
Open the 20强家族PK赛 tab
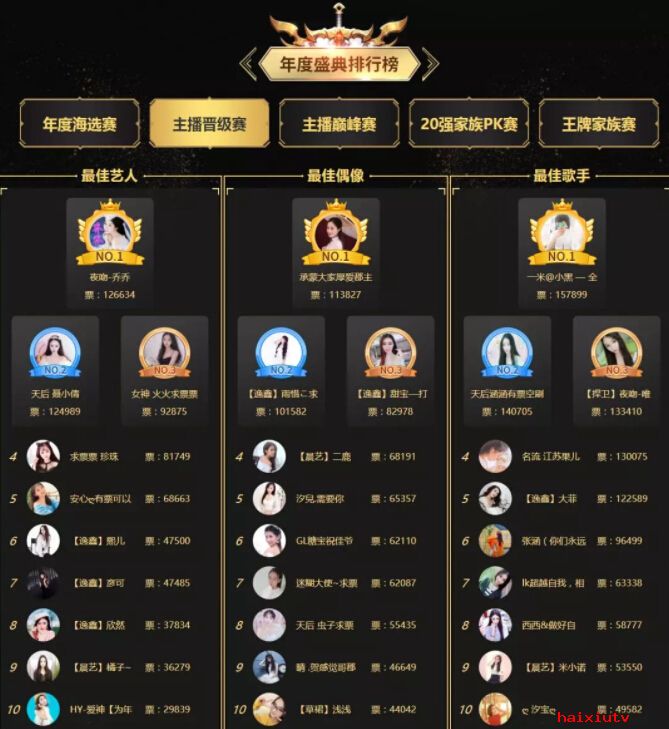point(469,125)
